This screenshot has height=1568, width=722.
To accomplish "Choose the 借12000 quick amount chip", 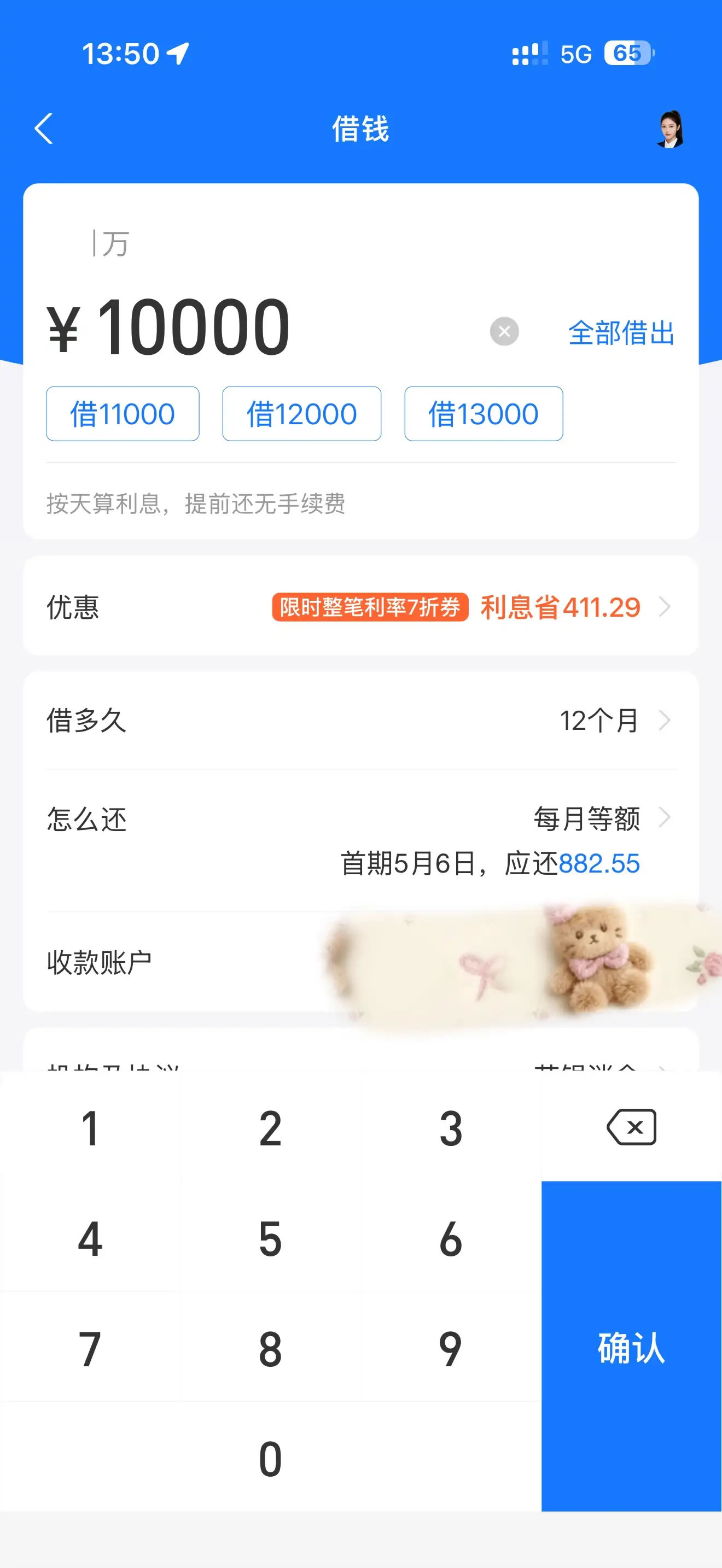I will click(x=301, y=414).
